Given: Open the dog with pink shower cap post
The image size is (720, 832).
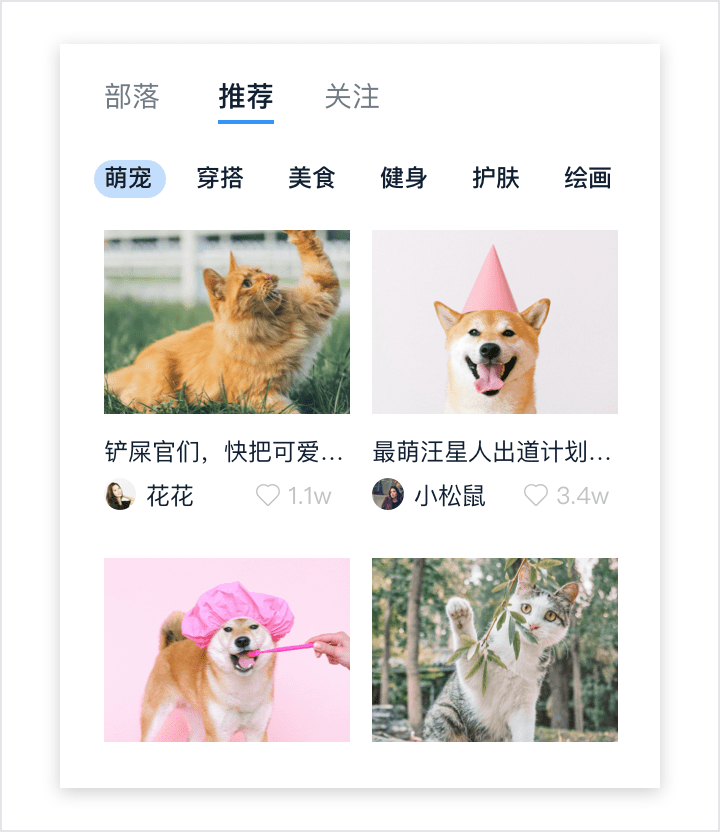Looking at the screenshot, I should coord(227,650).
